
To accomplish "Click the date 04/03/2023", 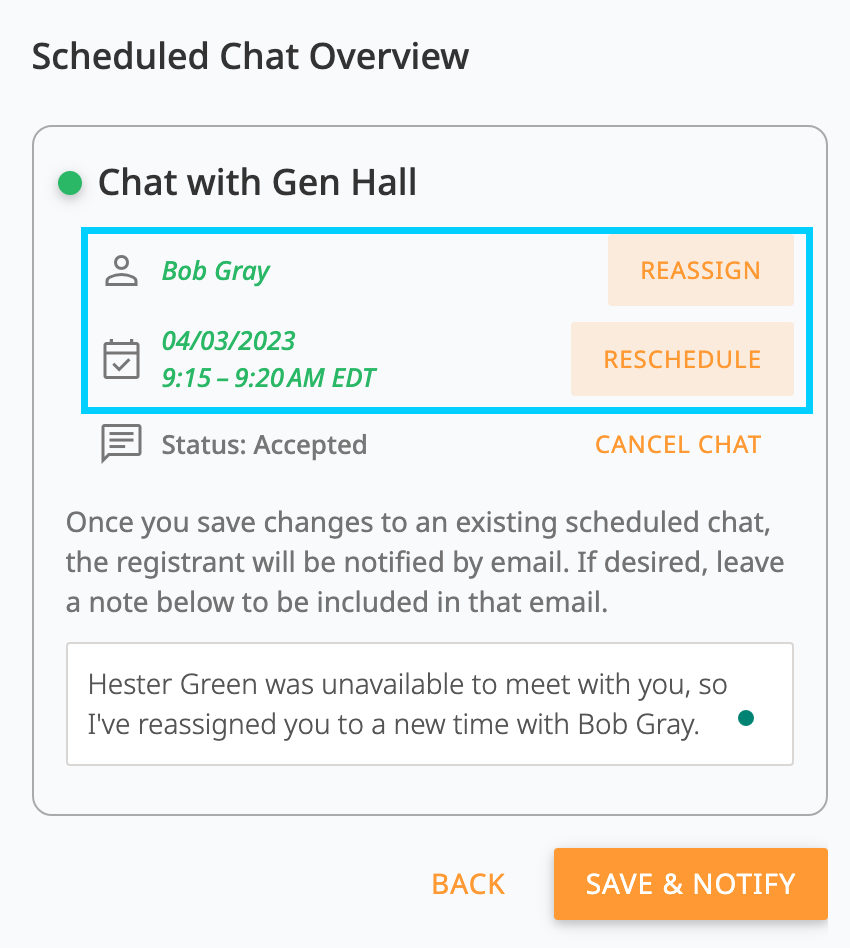I will (229, 341).
